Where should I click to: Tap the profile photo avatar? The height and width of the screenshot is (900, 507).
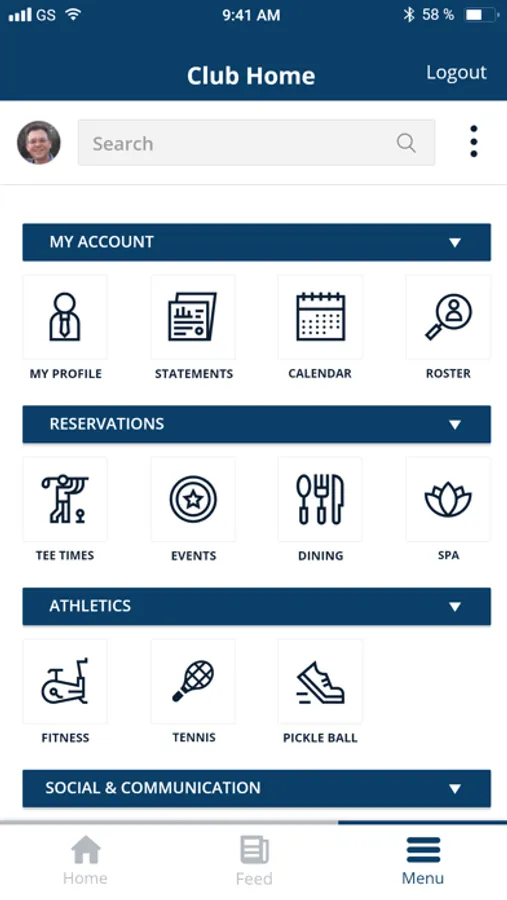click(38, 142)
